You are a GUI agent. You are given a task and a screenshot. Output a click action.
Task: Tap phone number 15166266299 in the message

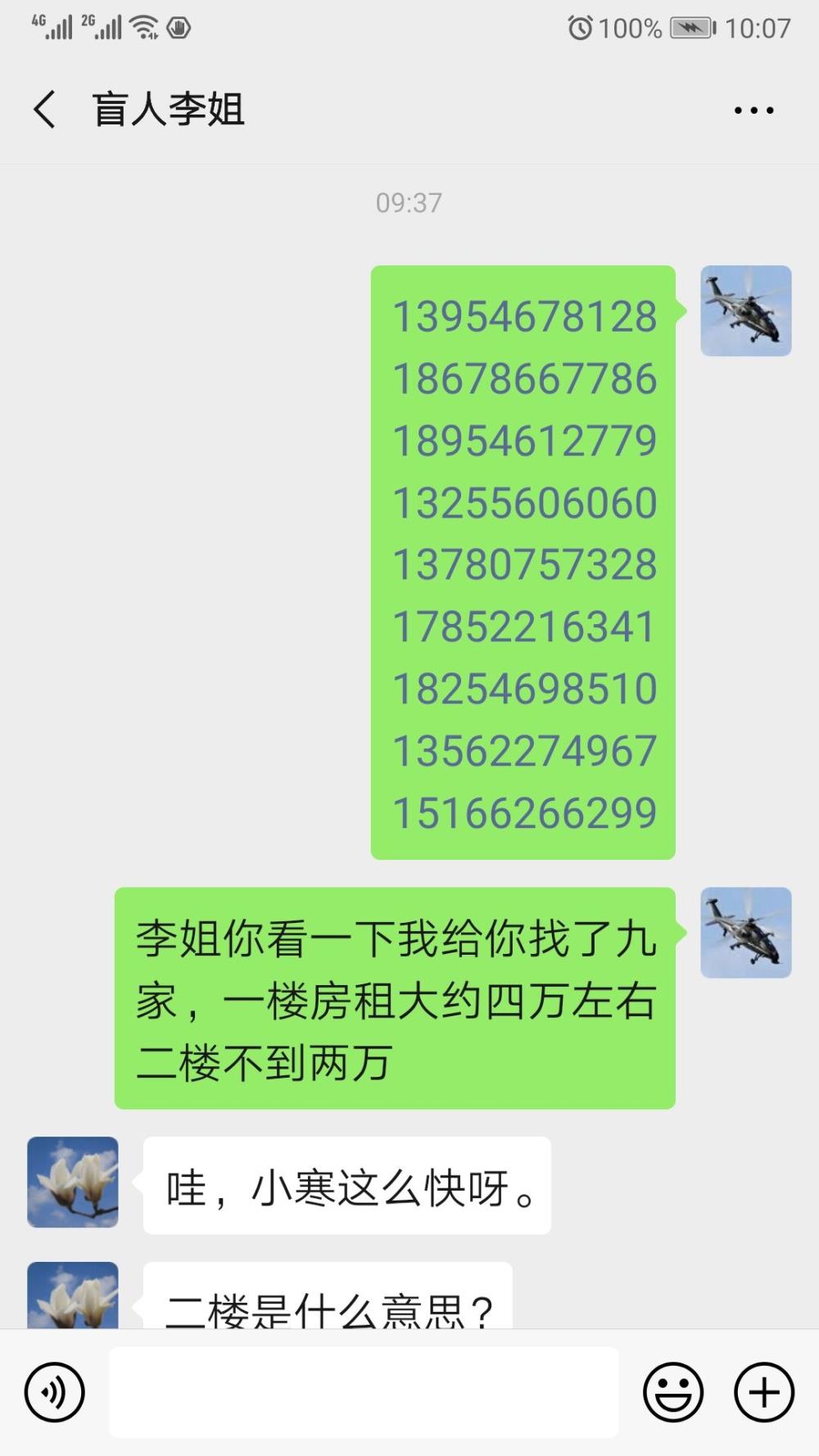[524, 813]
